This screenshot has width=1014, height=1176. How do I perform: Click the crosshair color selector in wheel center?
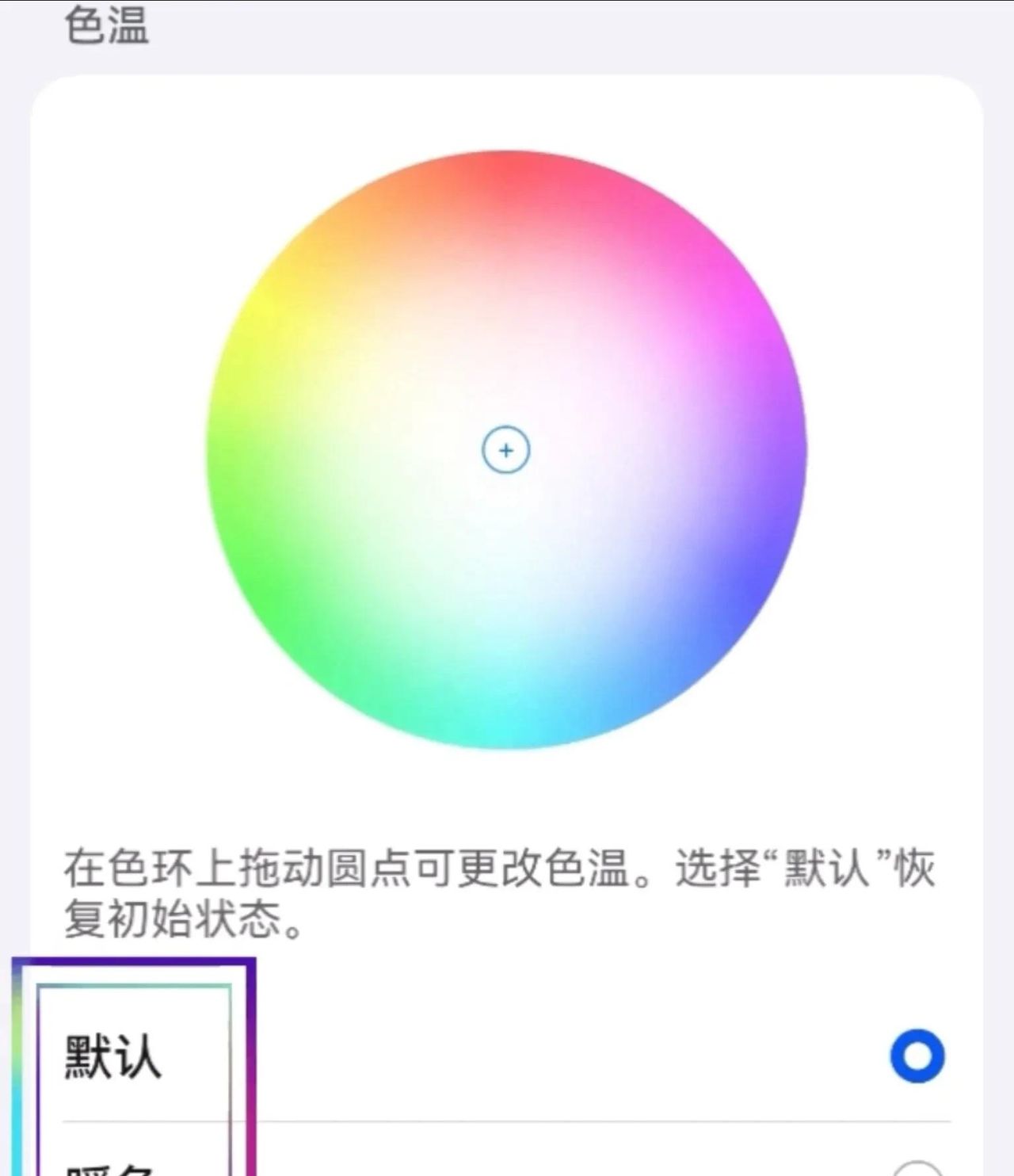click(x=505, y=451)
